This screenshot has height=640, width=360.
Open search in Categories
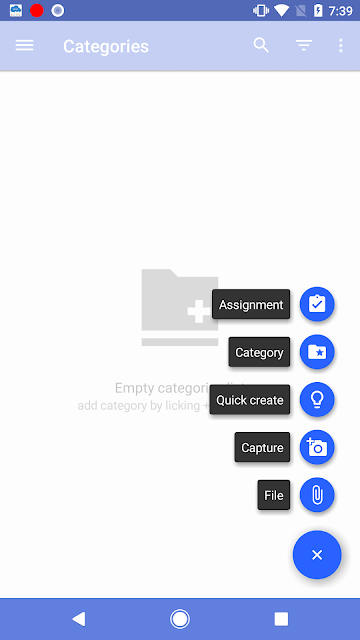point(261,45)
